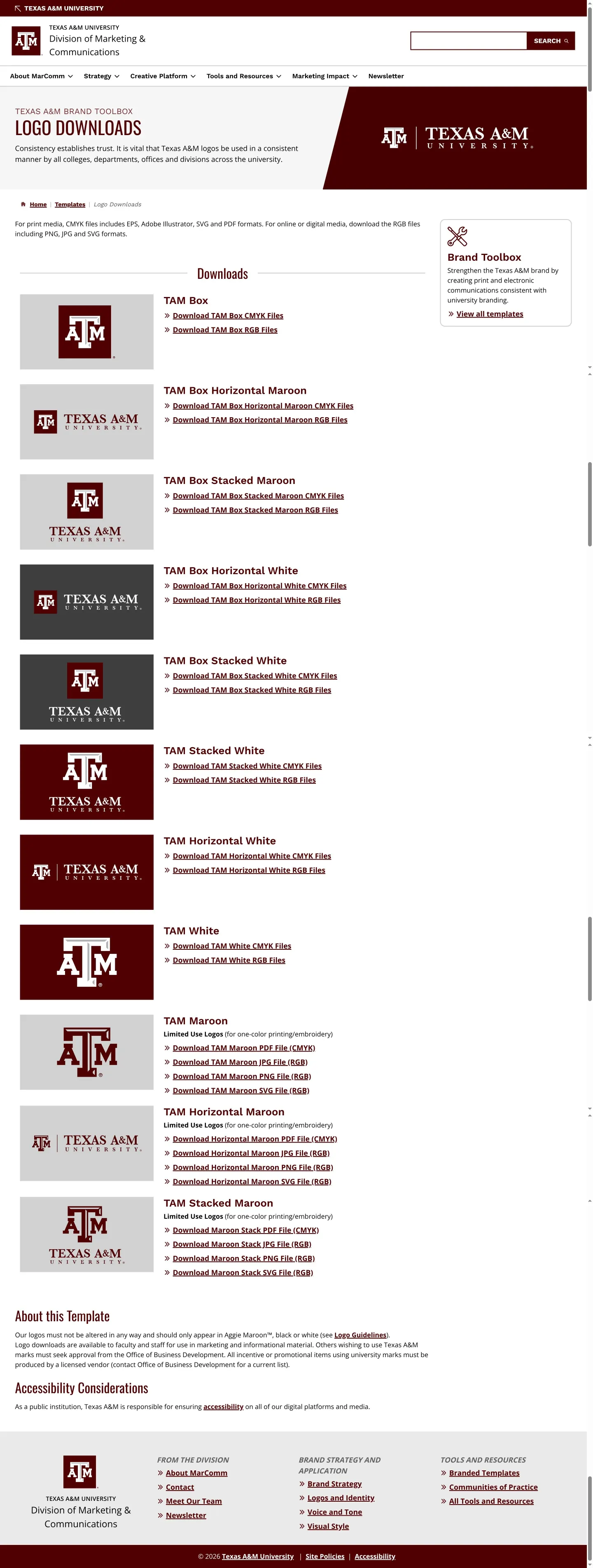Open Branded Templates in the footer
The image size is (593, 1568).
click(484, 1473)
